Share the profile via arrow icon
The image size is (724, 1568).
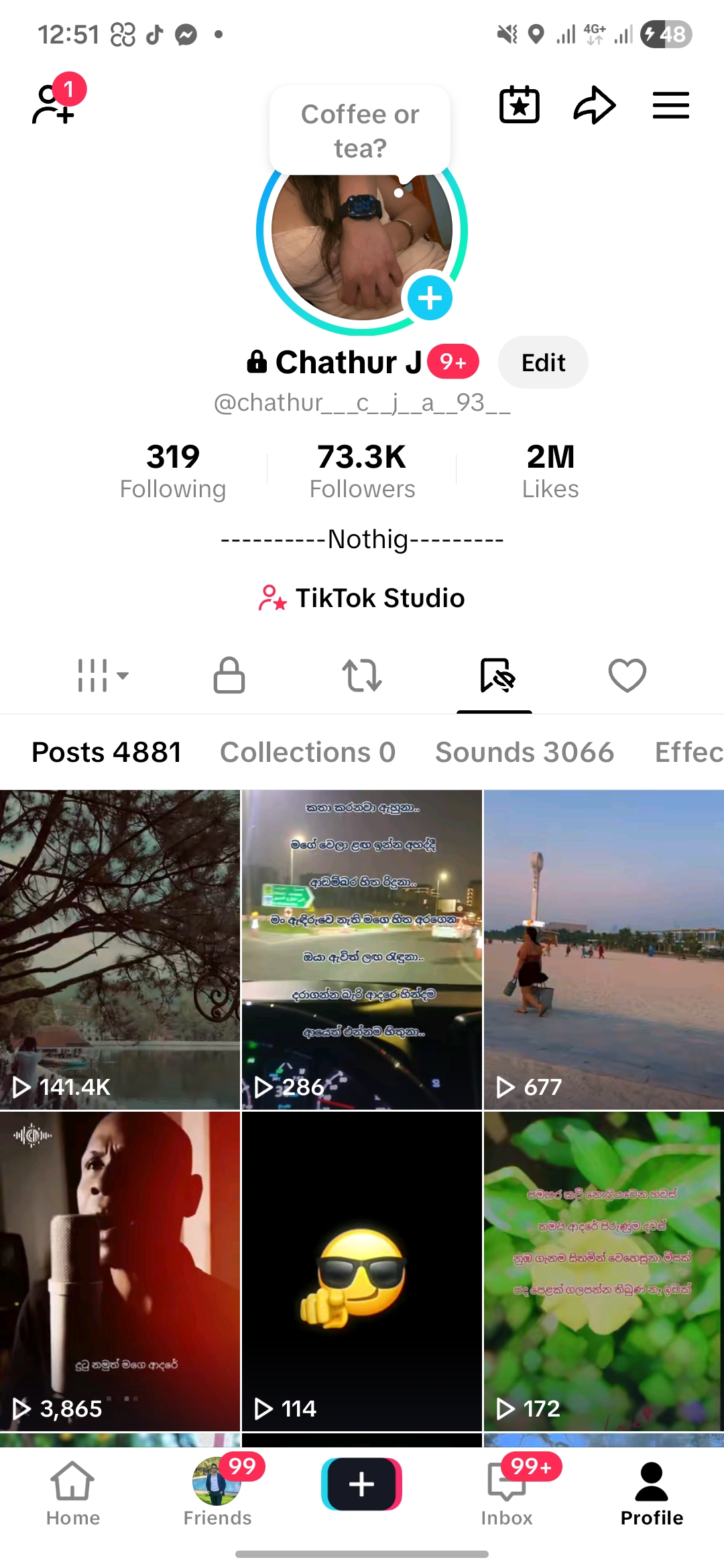[594, 105]
